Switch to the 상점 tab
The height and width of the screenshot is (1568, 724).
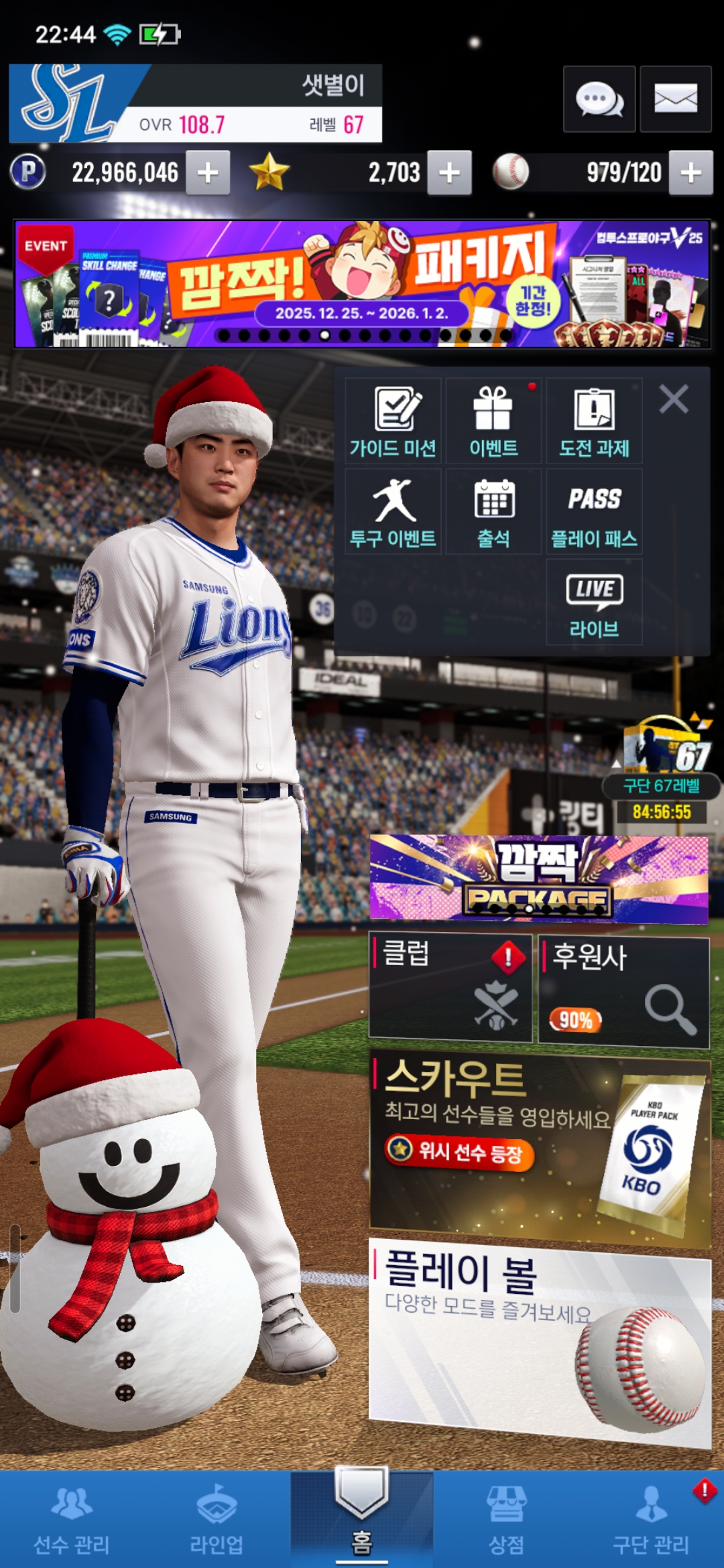click(506, 1520)
